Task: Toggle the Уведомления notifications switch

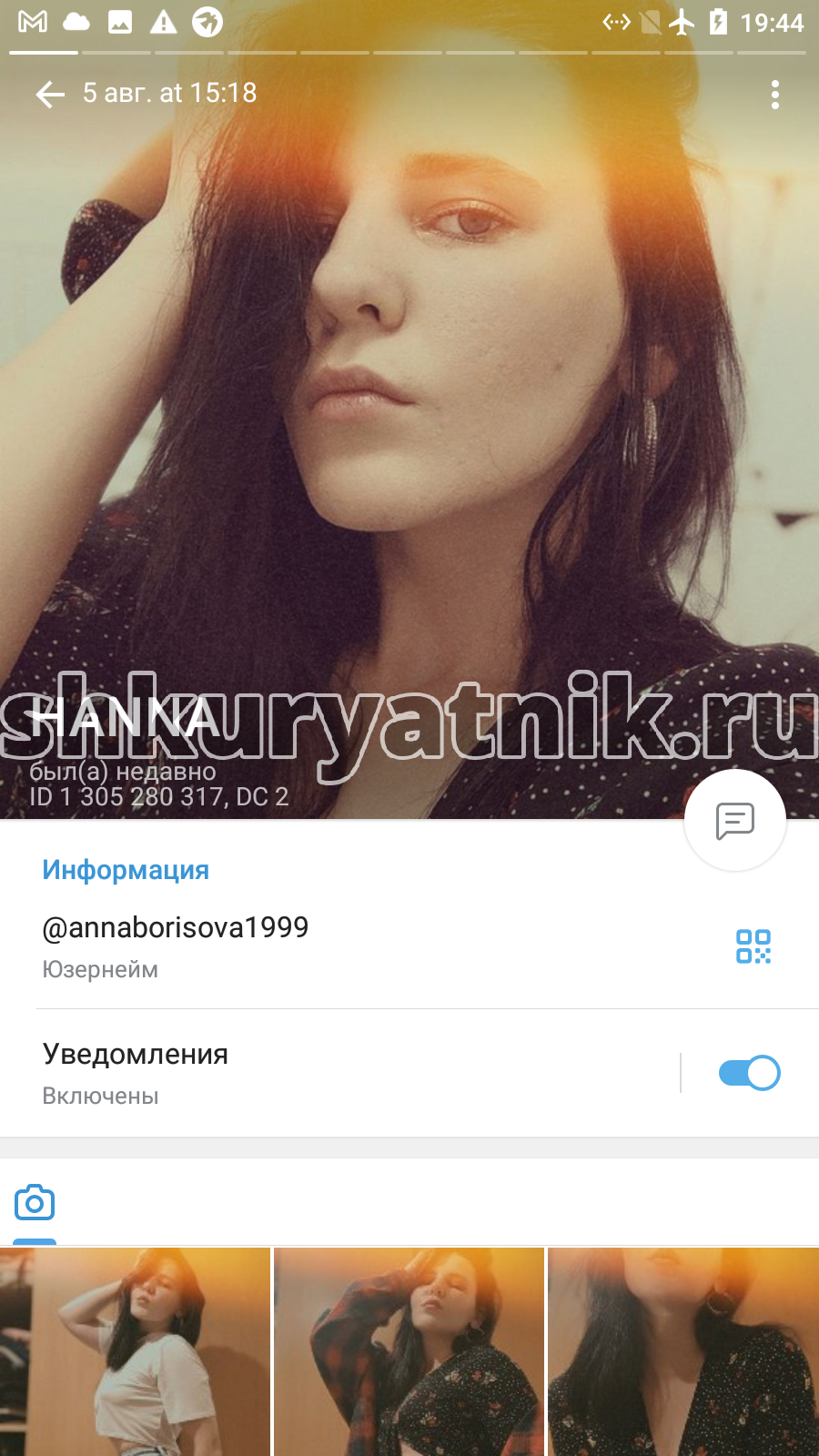Action: pyautogui.click(x=749, y=1073)
